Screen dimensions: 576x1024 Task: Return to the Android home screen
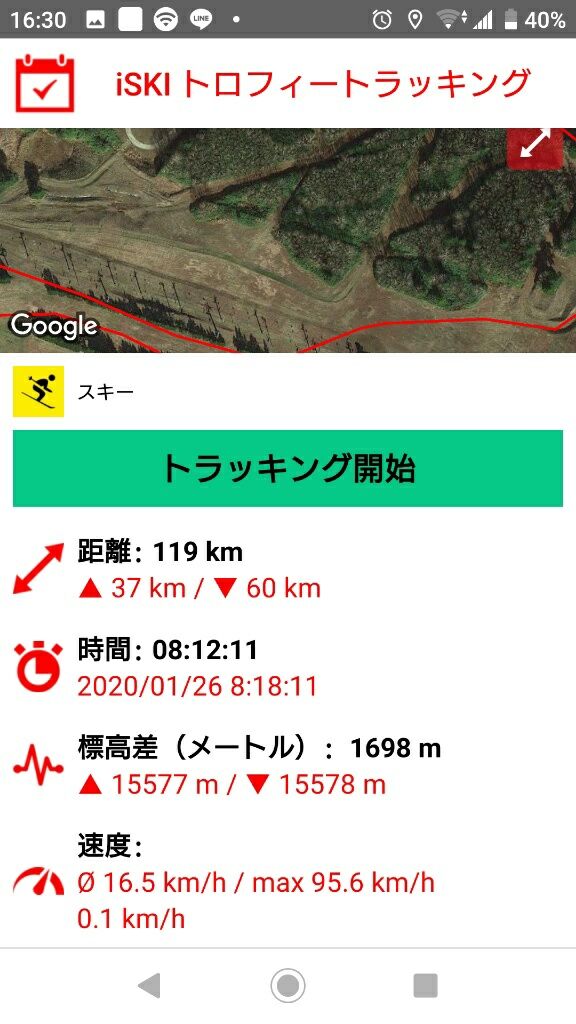click(x=287, y=985)
